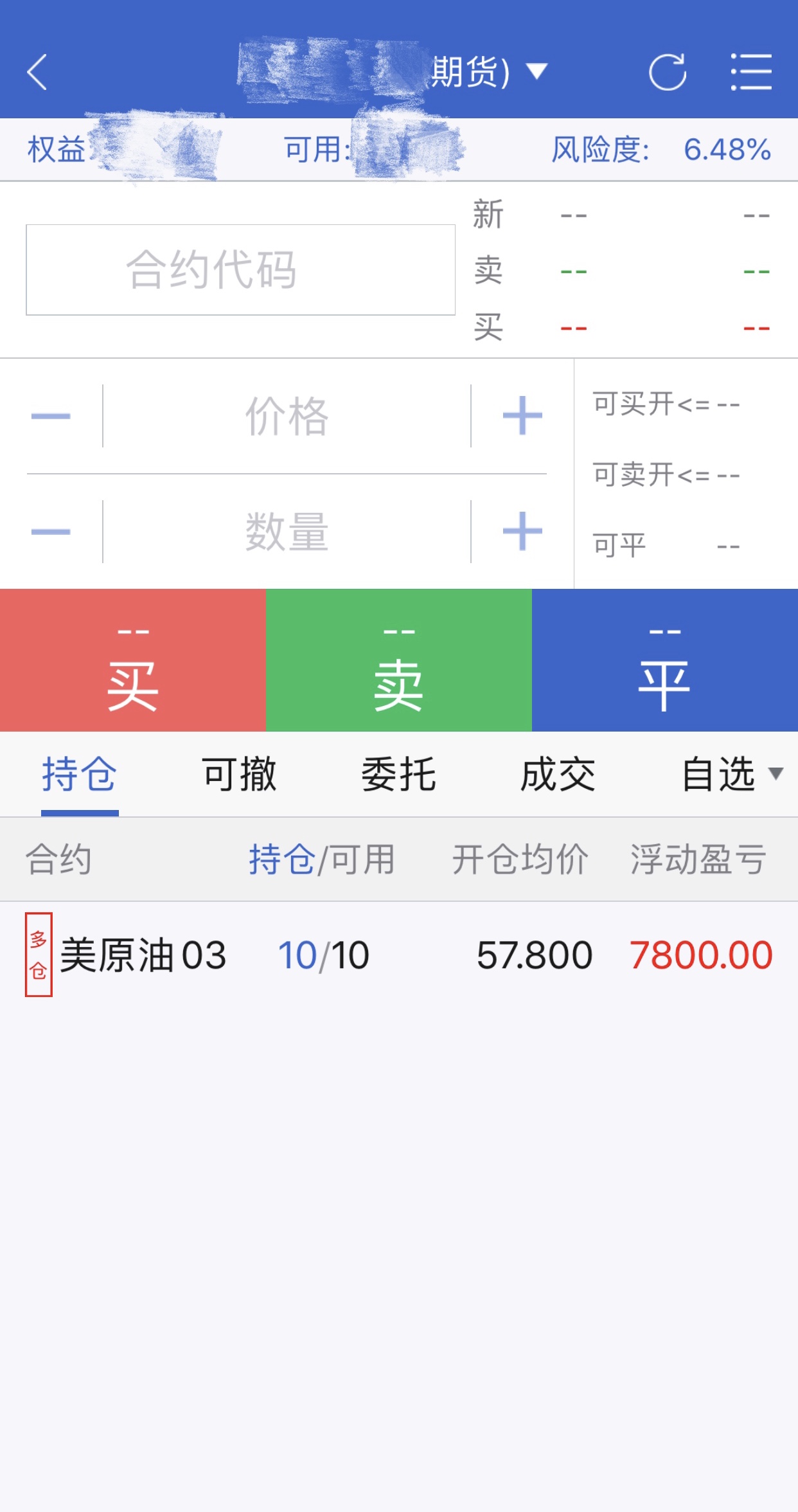Expand the futures account dropdown
Image resolution: width=798 pixels, height=1512 pixels.
(536, 71)
